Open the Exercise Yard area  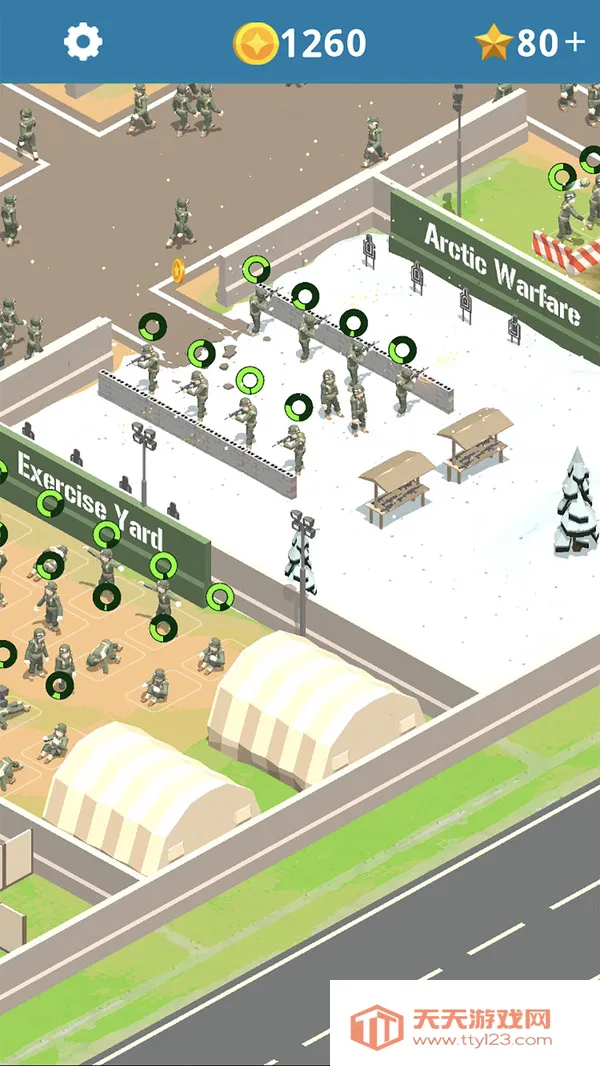pyautogui.click(x=93, y=502)
